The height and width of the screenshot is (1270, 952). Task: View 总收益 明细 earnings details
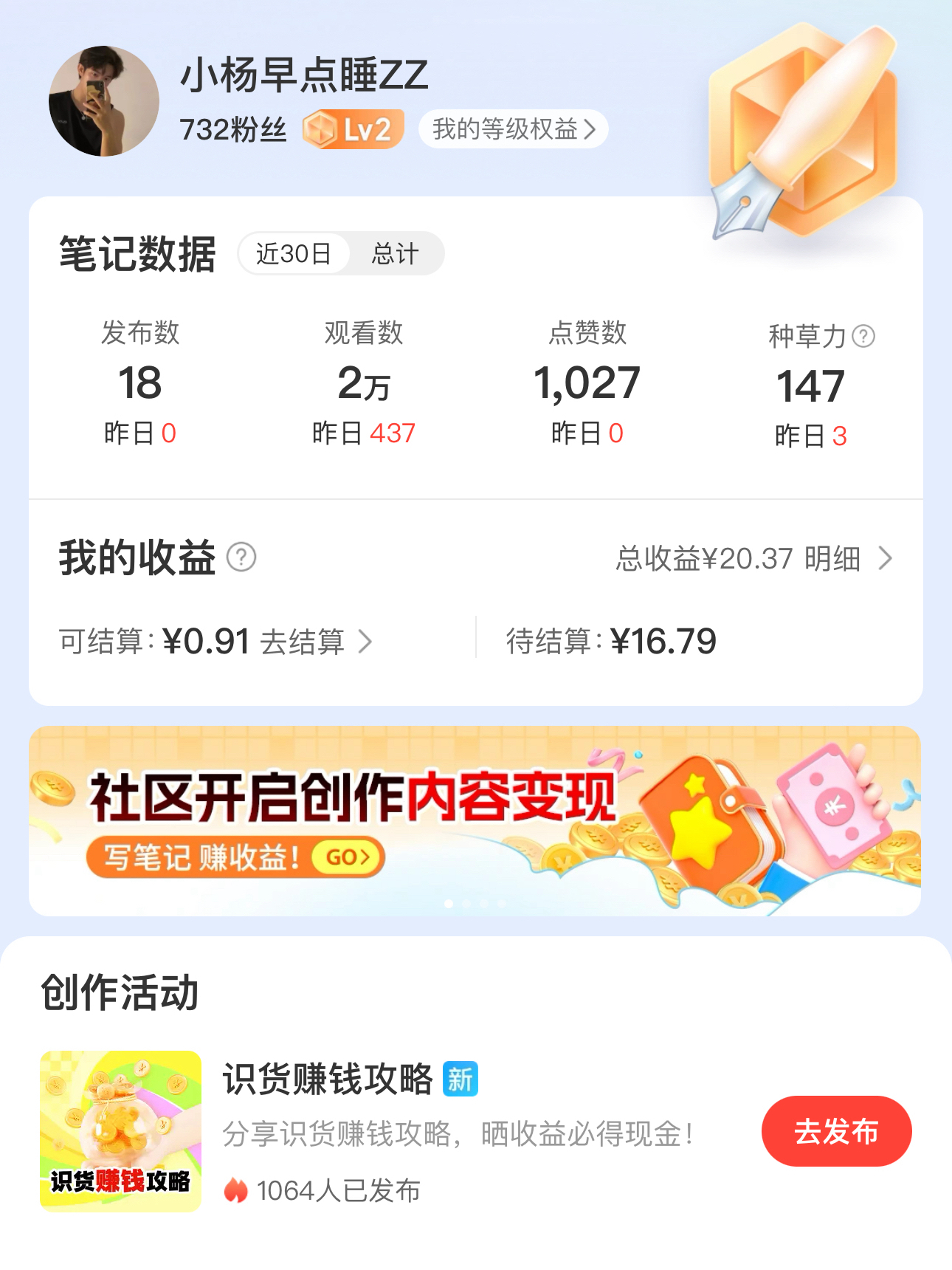tap(754, 559)
